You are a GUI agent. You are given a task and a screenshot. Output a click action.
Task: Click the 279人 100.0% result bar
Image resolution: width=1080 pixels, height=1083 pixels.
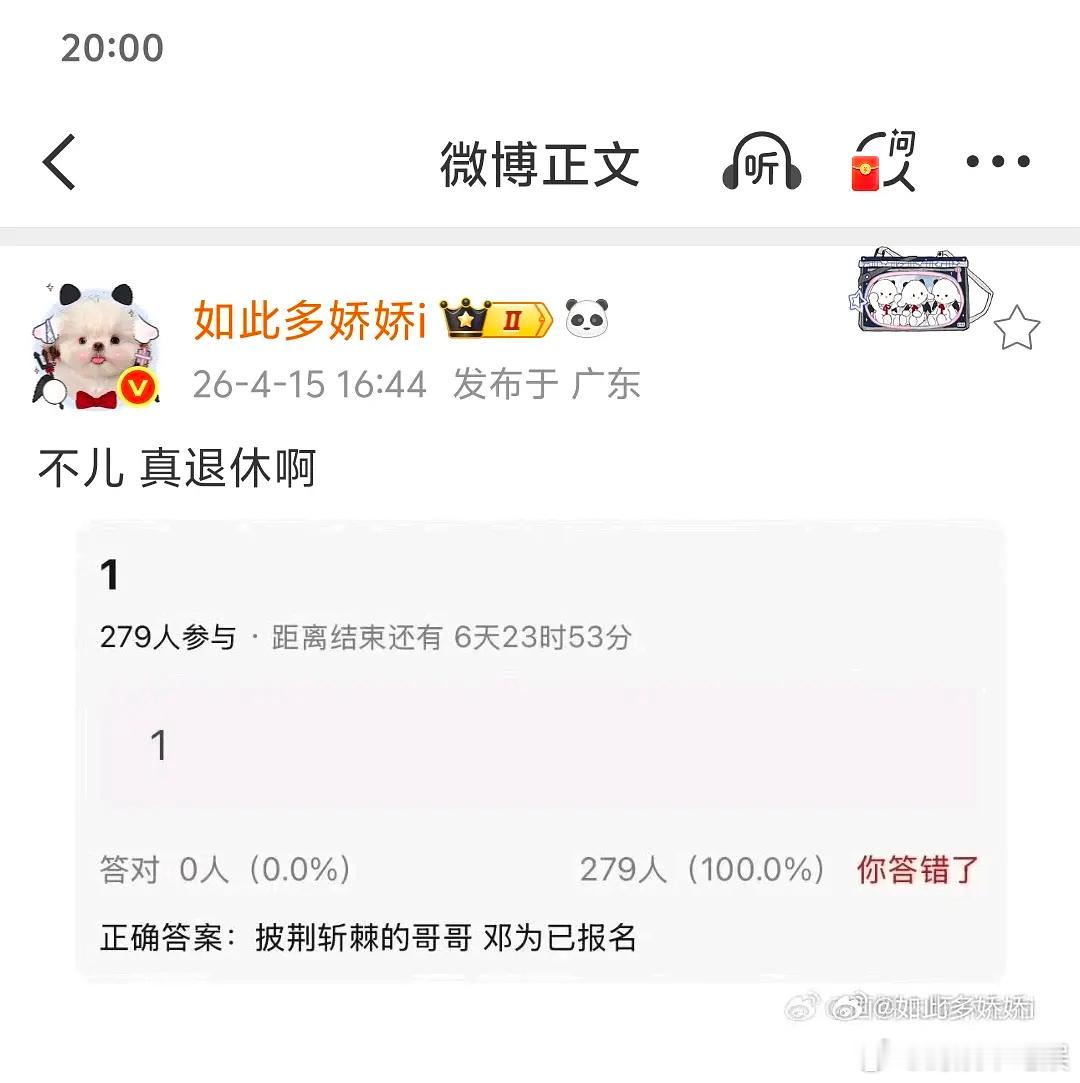[700, 870]
